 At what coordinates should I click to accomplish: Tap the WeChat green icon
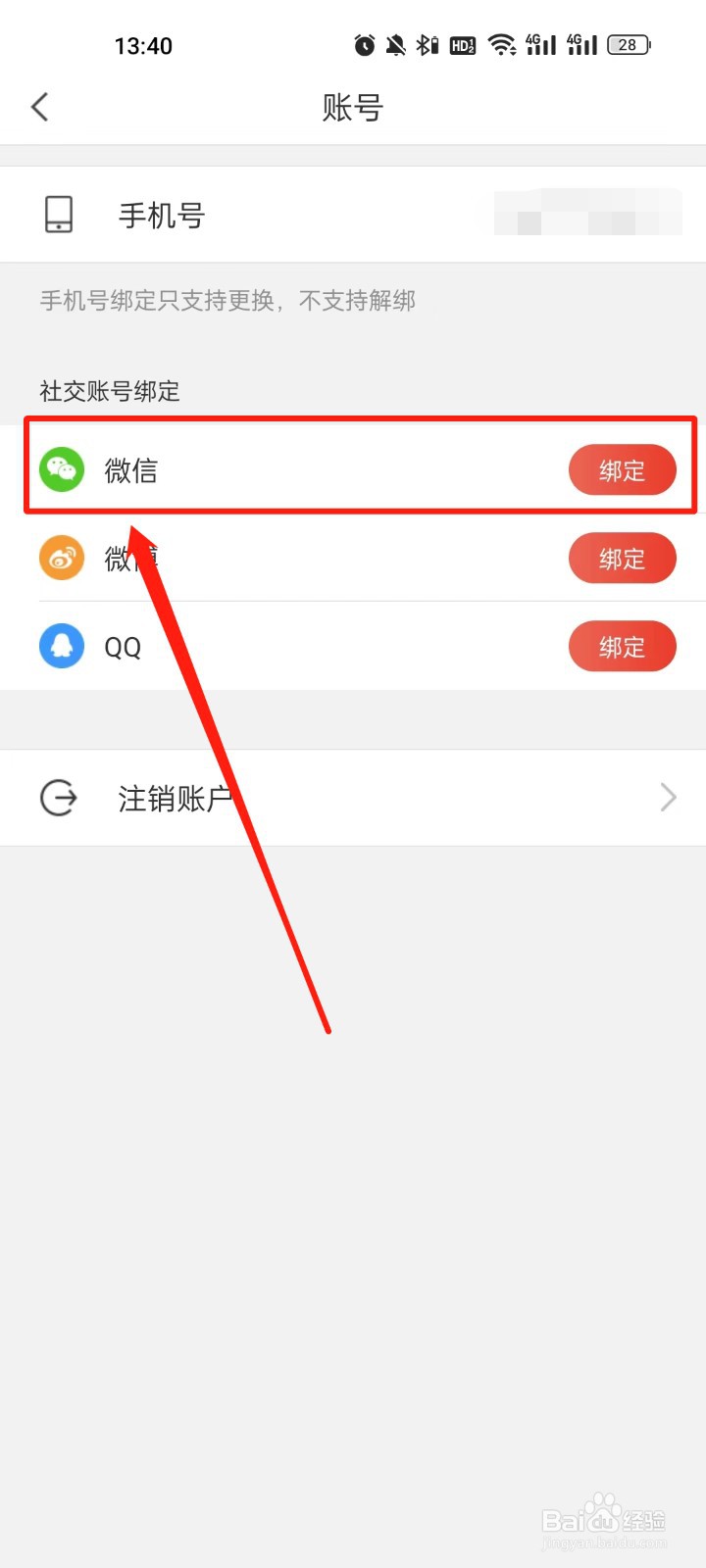pyautogui.click(x=61, y=469)
